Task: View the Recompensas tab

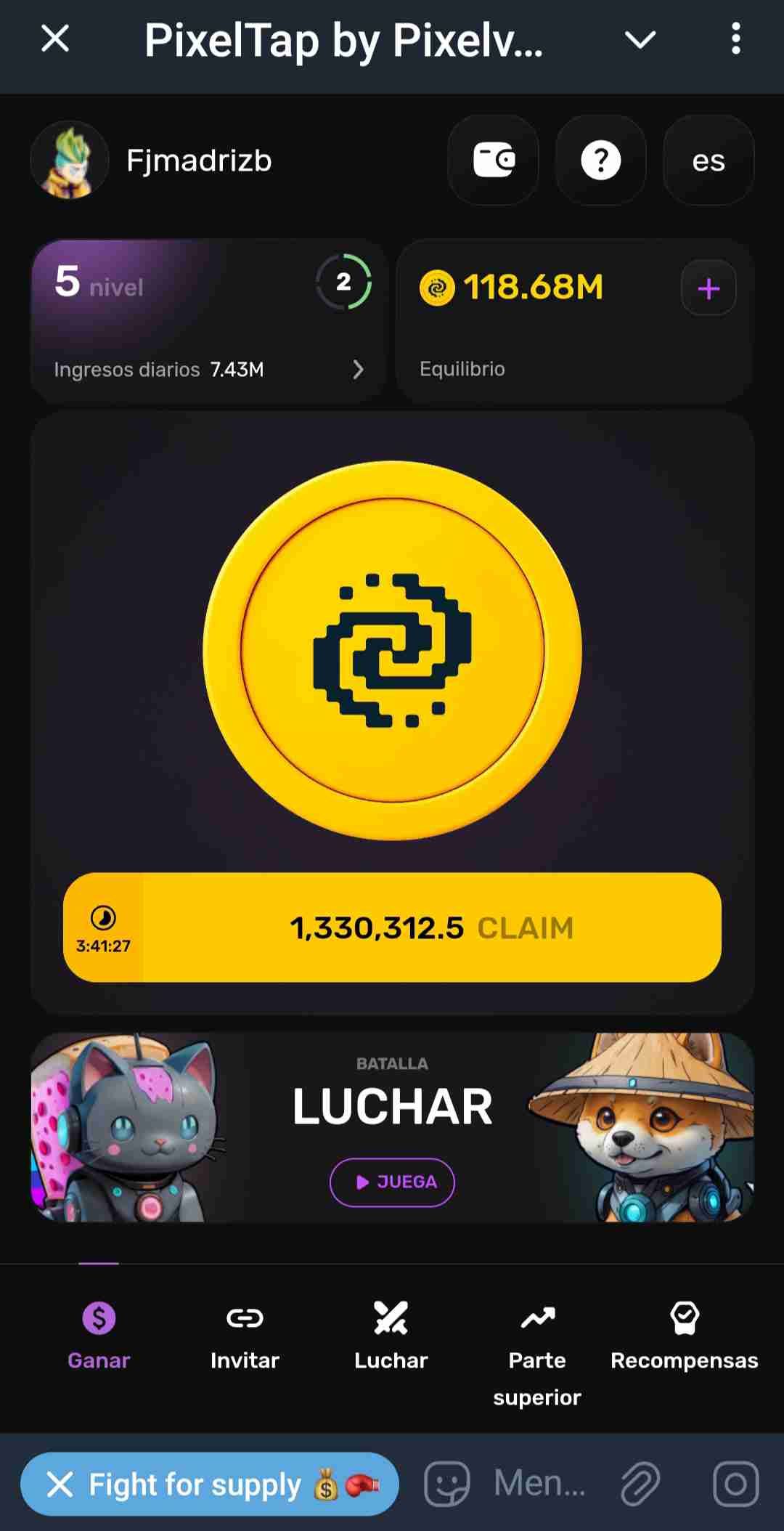Action: (684, 1335)
